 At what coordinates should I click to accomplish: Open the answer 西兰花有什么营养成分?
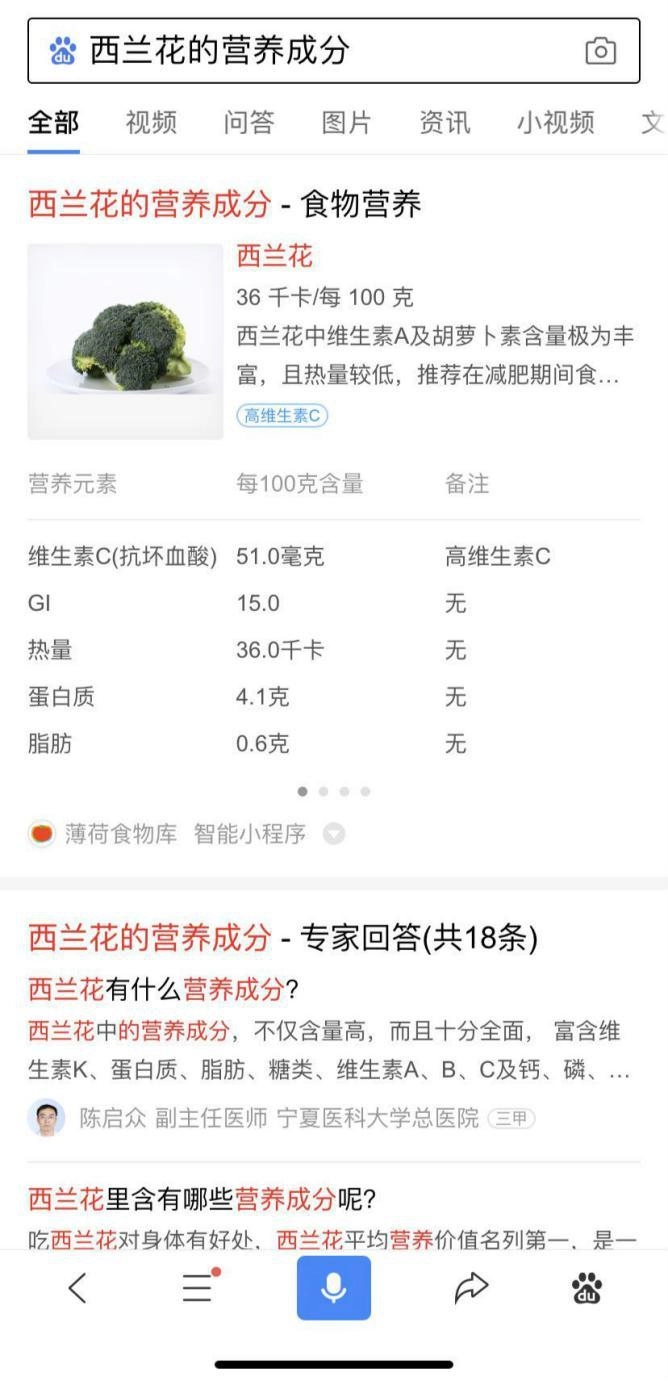point(164,990)
